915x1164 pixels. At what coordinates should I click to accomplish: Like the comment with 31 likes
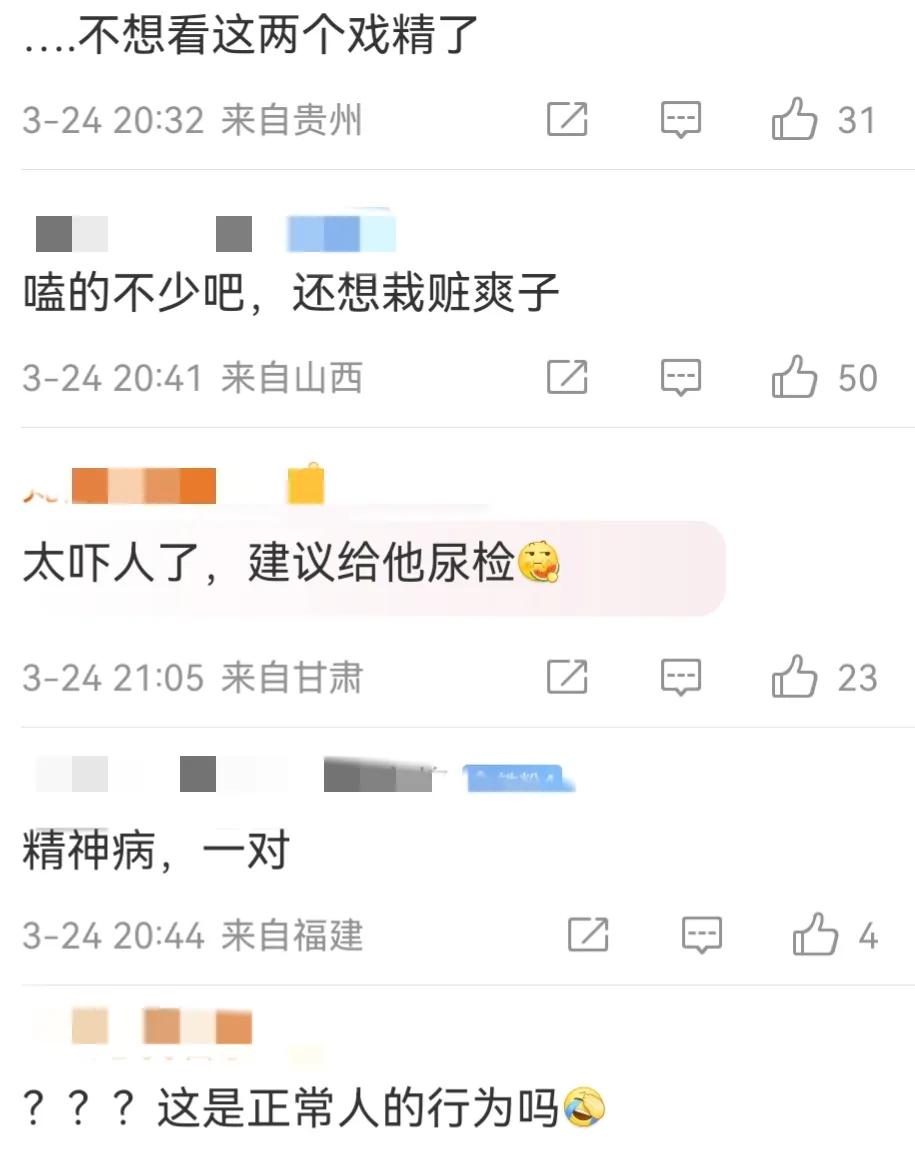[795, 120]
